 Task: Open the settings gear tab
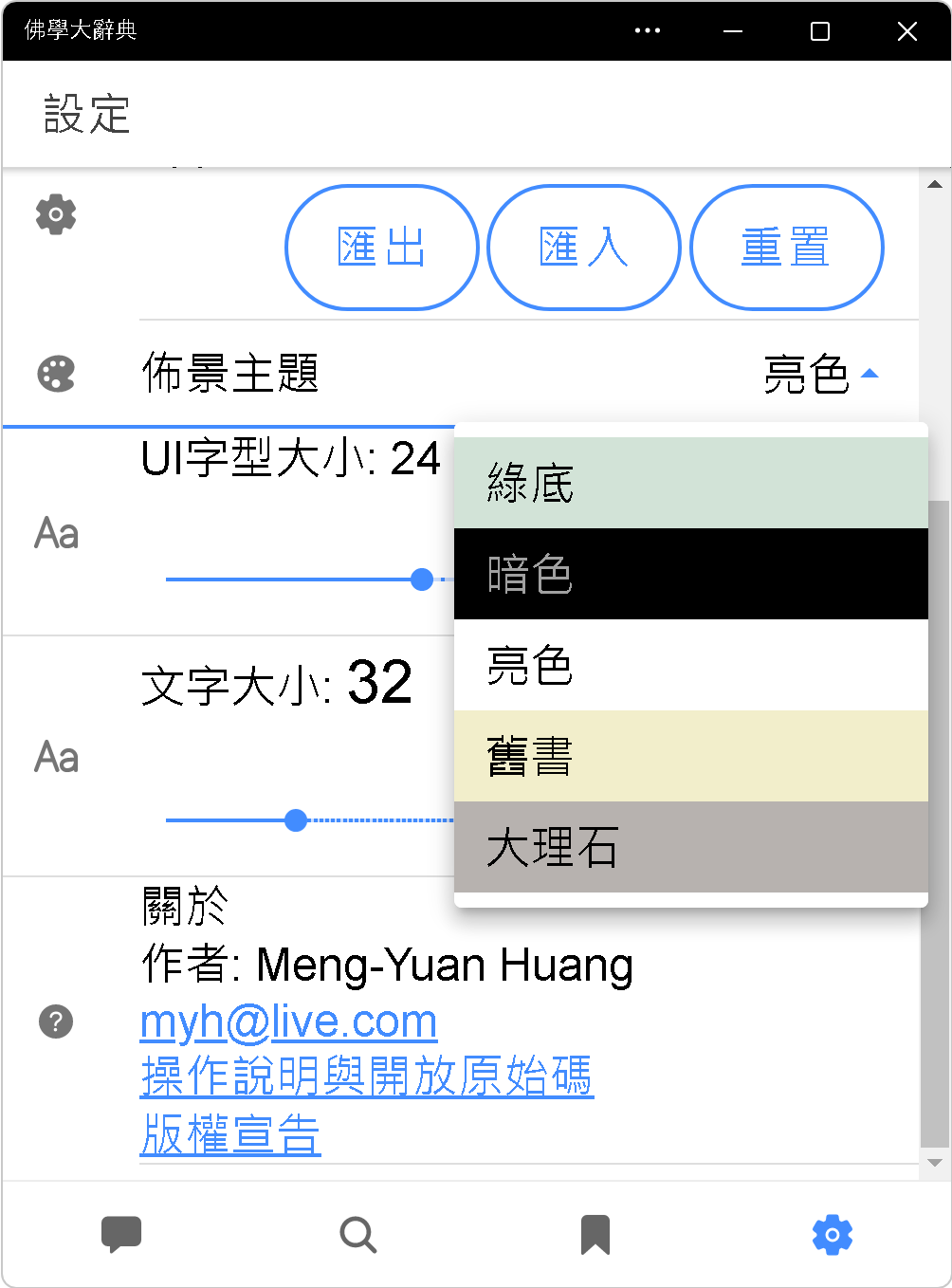click(x=833, y=1235)
